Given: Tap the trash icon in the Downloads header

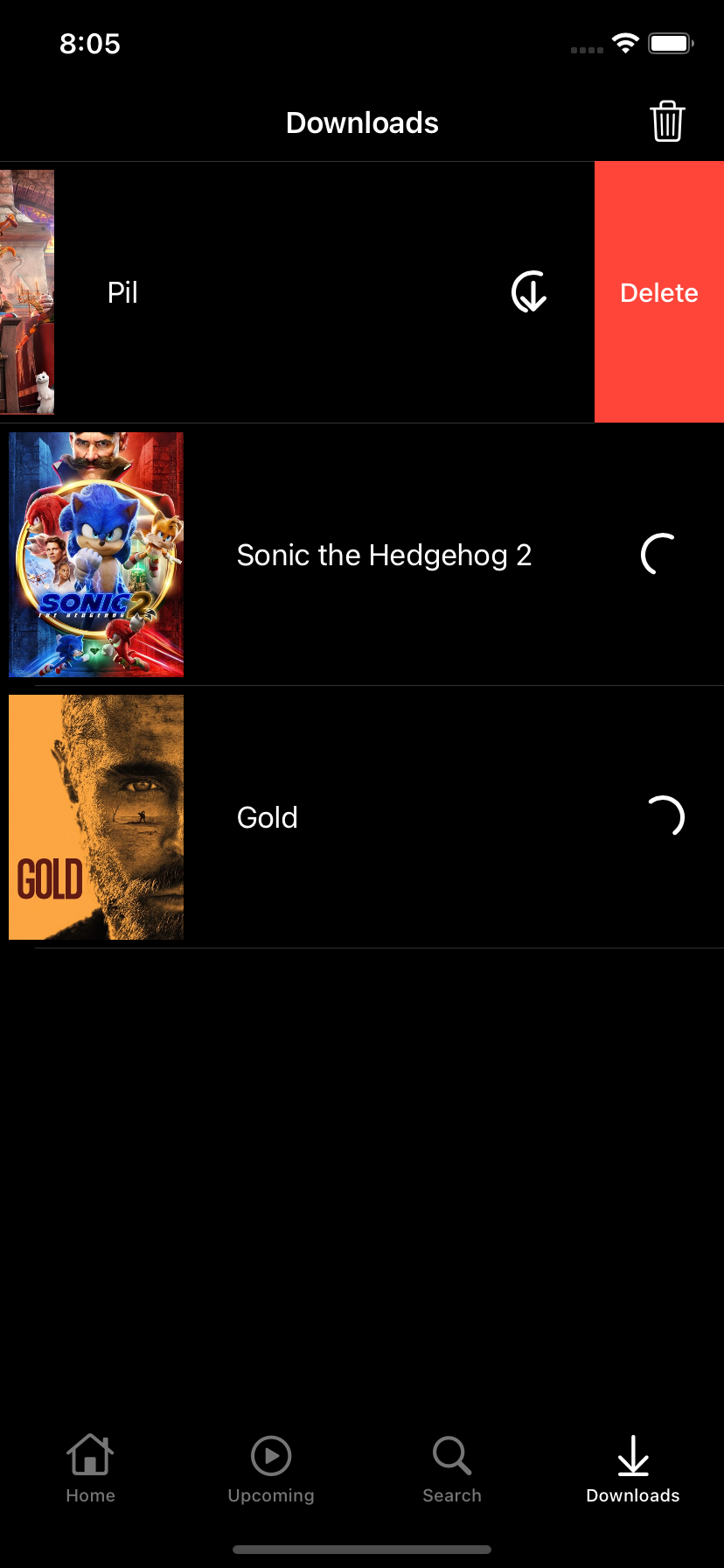Looking at the screenshot, I should (x=667, y=122).
